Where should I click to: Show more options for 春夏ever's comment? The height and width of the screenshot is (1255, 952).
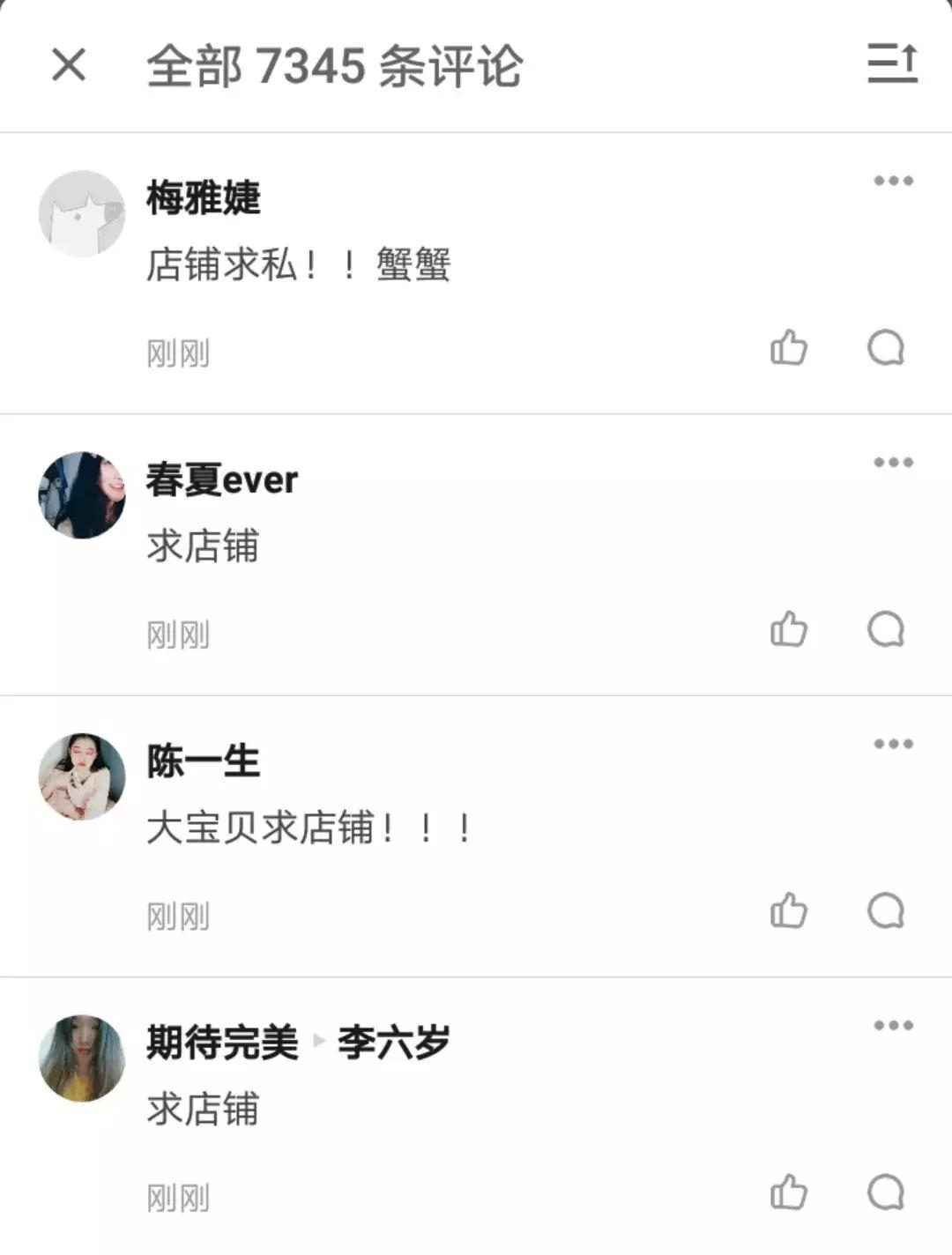893,460
